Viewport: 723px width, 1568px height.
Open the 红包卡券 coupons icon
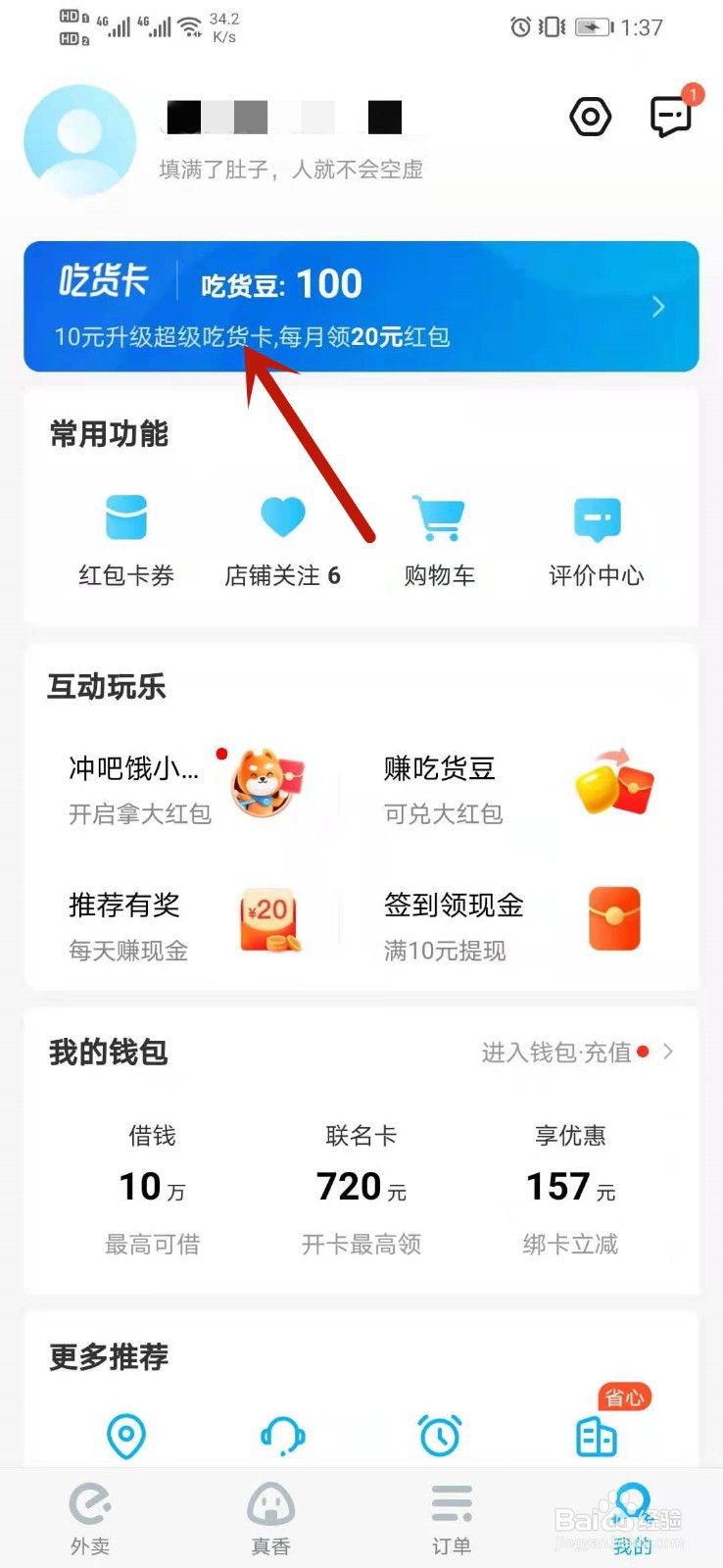tap(125, 516)
